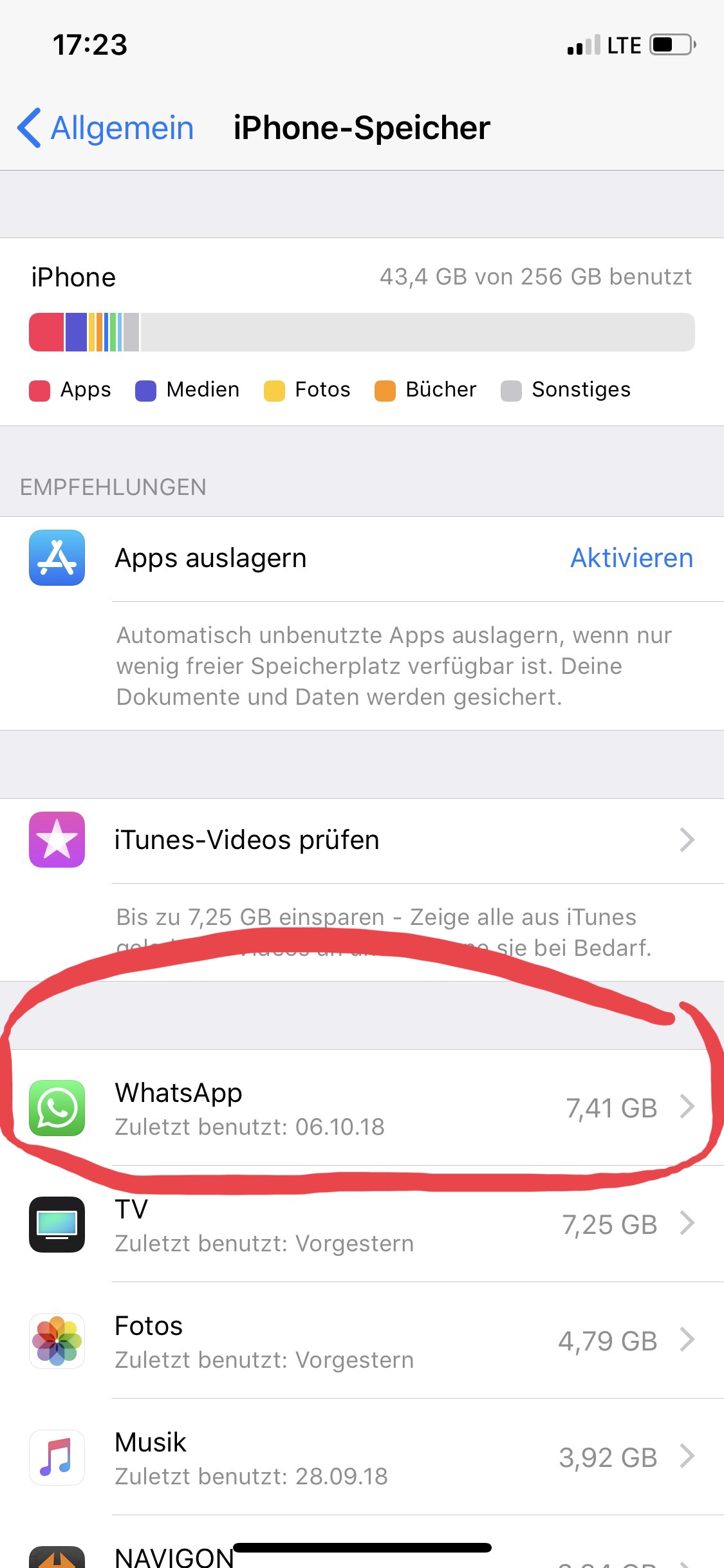Go back to Allgemein settings

pyautogui.click(x=106, y=127)
